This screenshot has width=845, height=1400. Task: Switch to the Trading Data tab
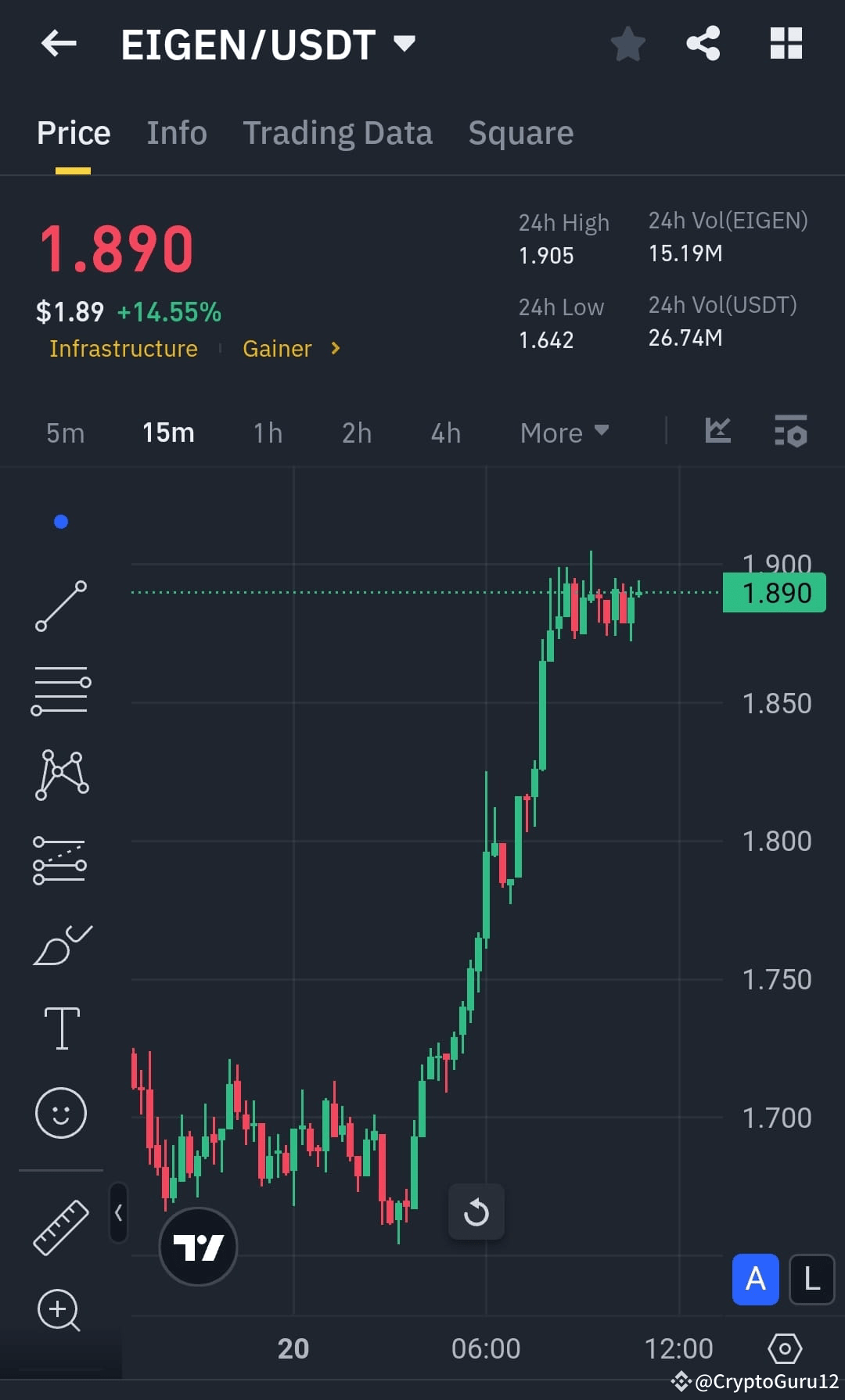tap(338, 132)
